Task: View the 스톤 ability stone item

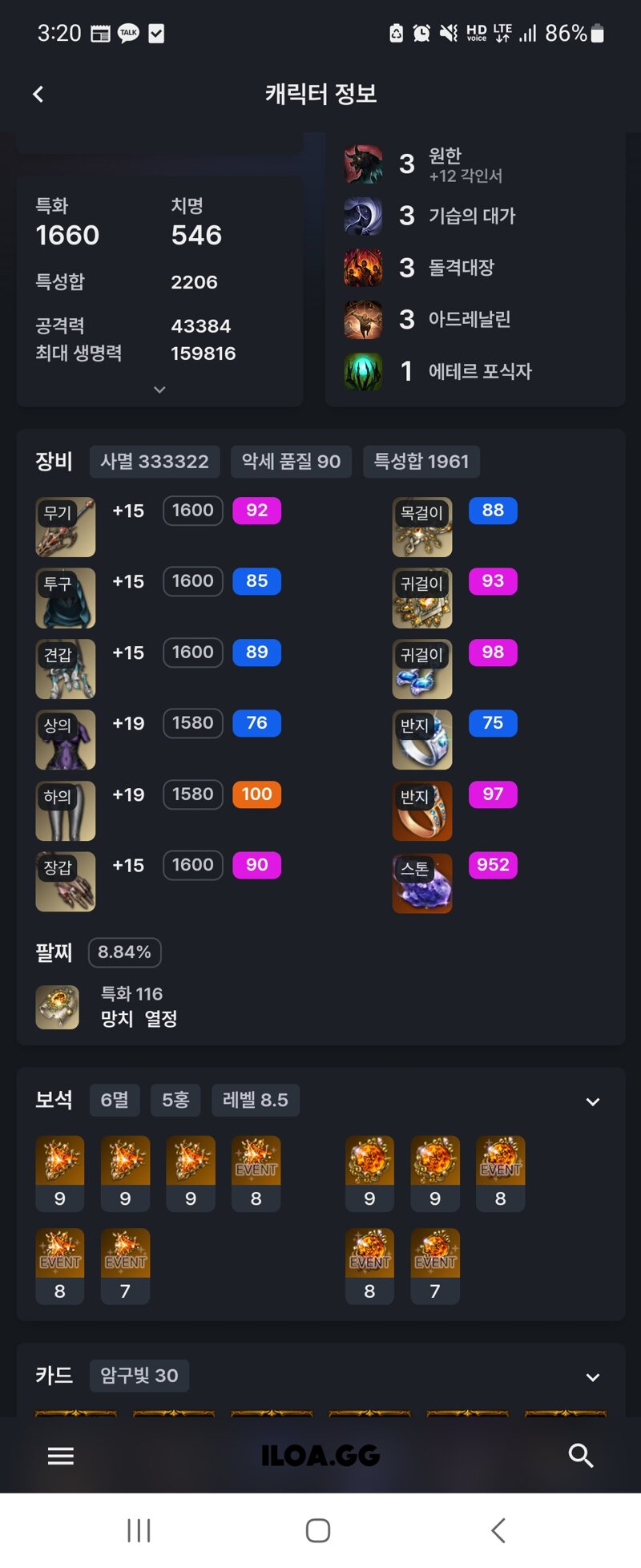Action: pos(422,883)
